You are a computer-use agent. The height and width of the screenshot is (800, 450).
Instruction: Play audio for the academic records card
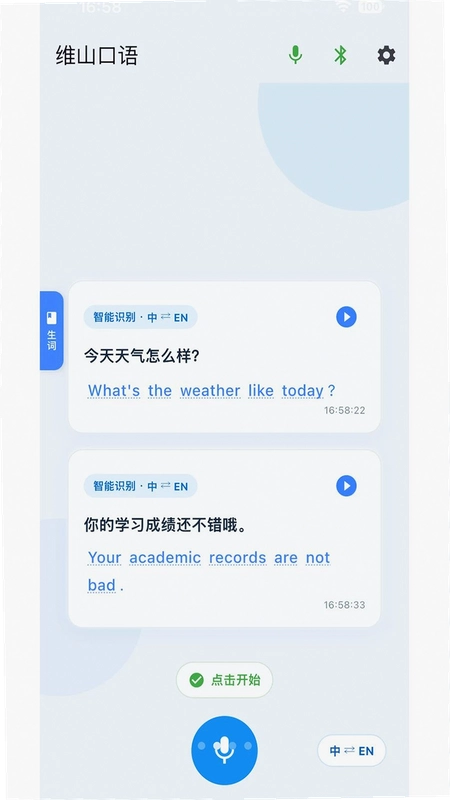346,486
